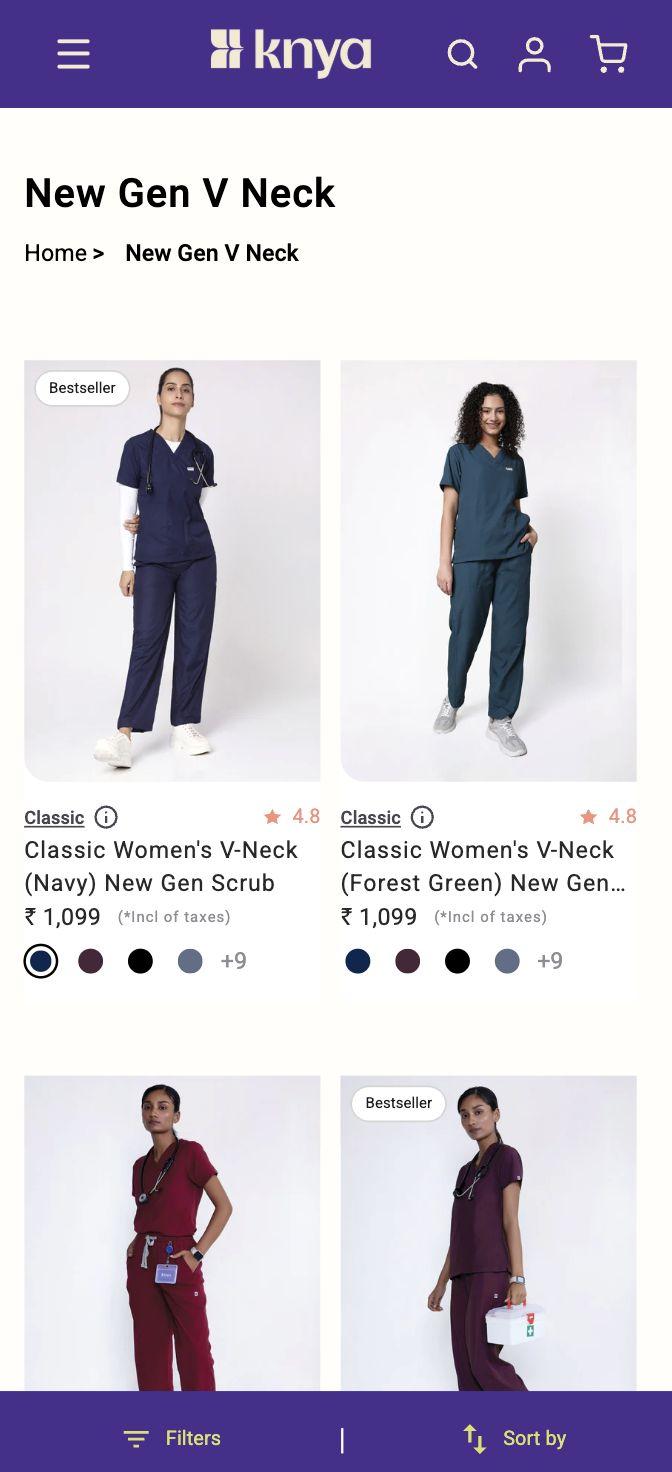
Task: Show +9 more colors for Navy scrub
Action: 233,961
